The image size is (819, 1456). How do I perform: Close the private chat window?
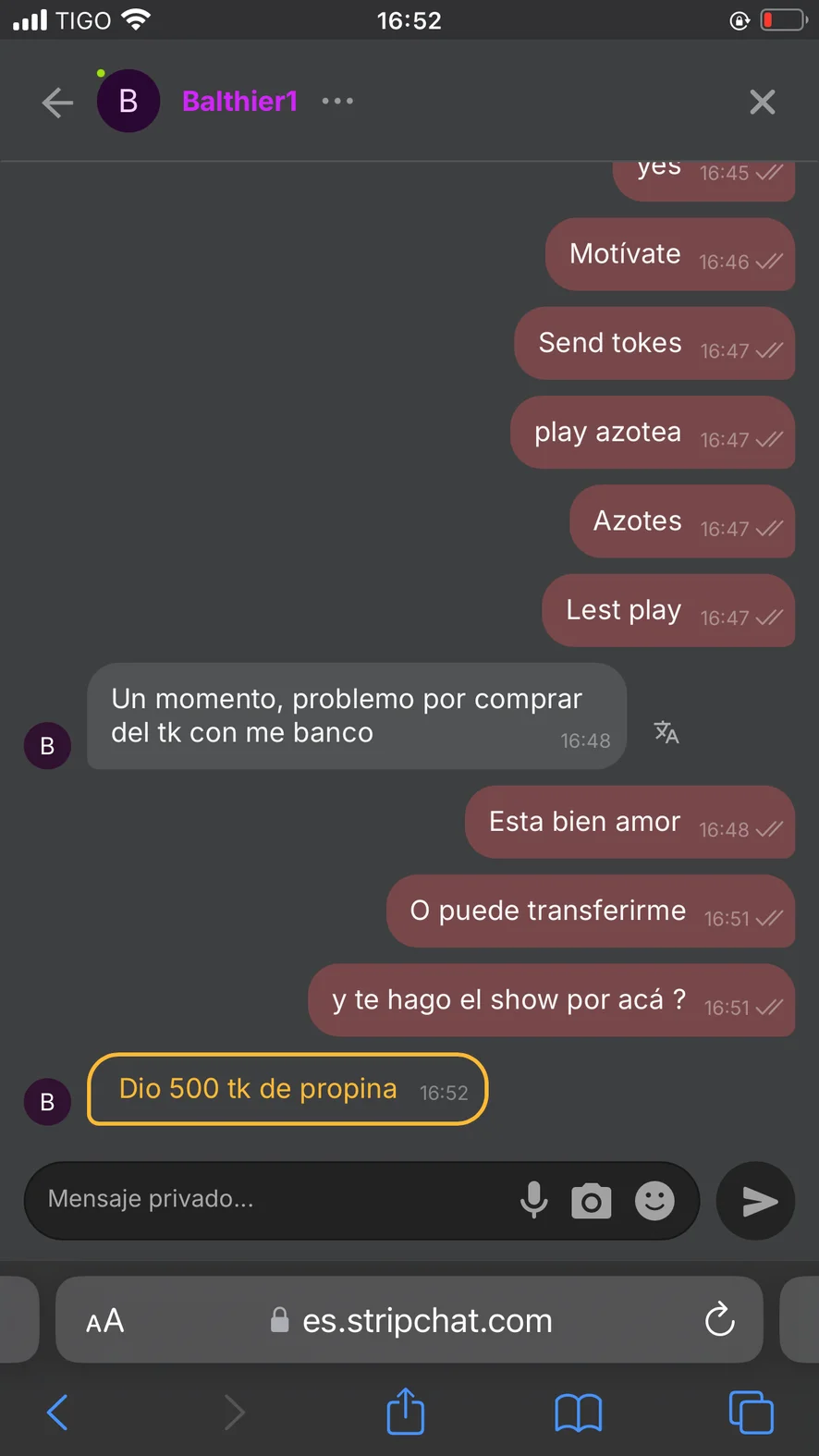pyautogui.click(x=762, y=102)
